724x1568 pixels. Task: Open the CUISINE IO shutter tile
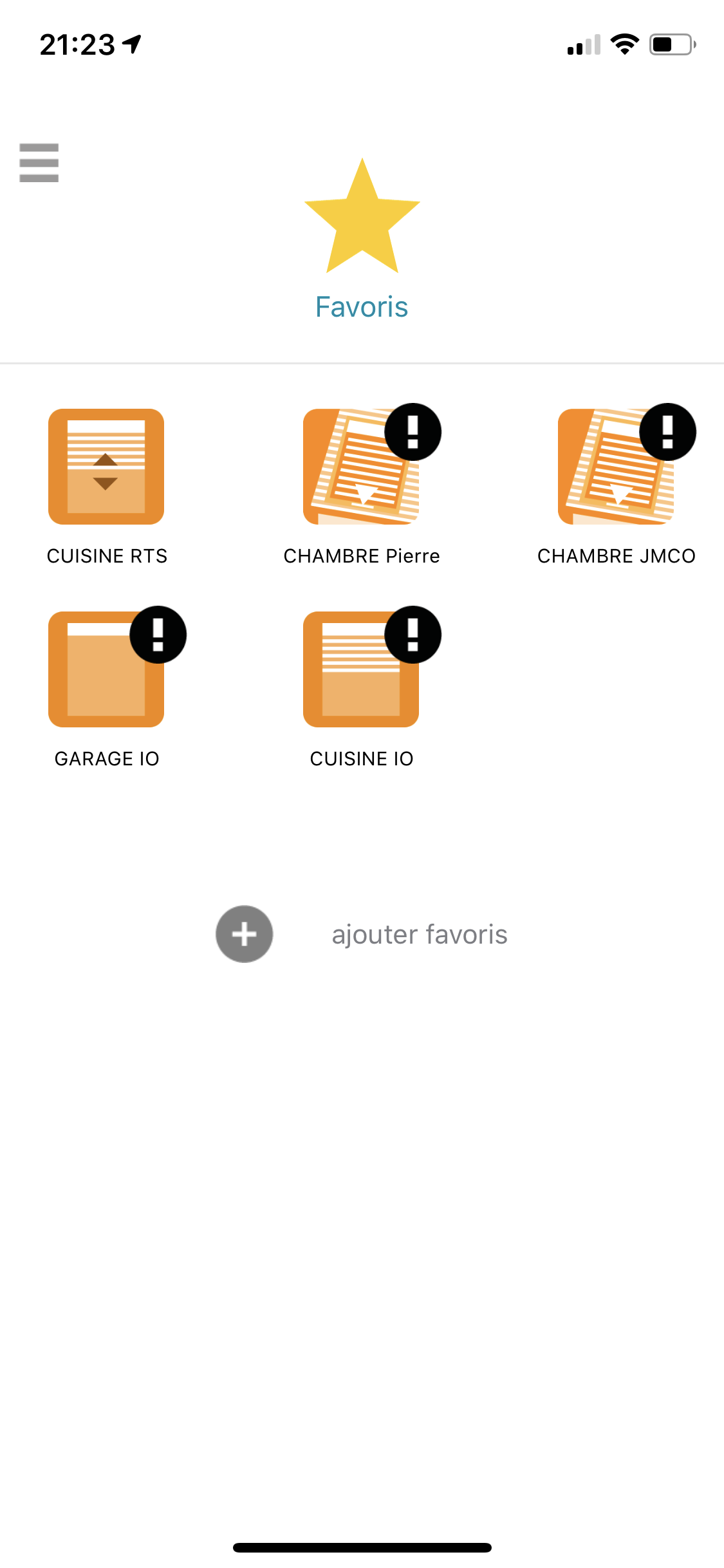[x=361, y=669]
